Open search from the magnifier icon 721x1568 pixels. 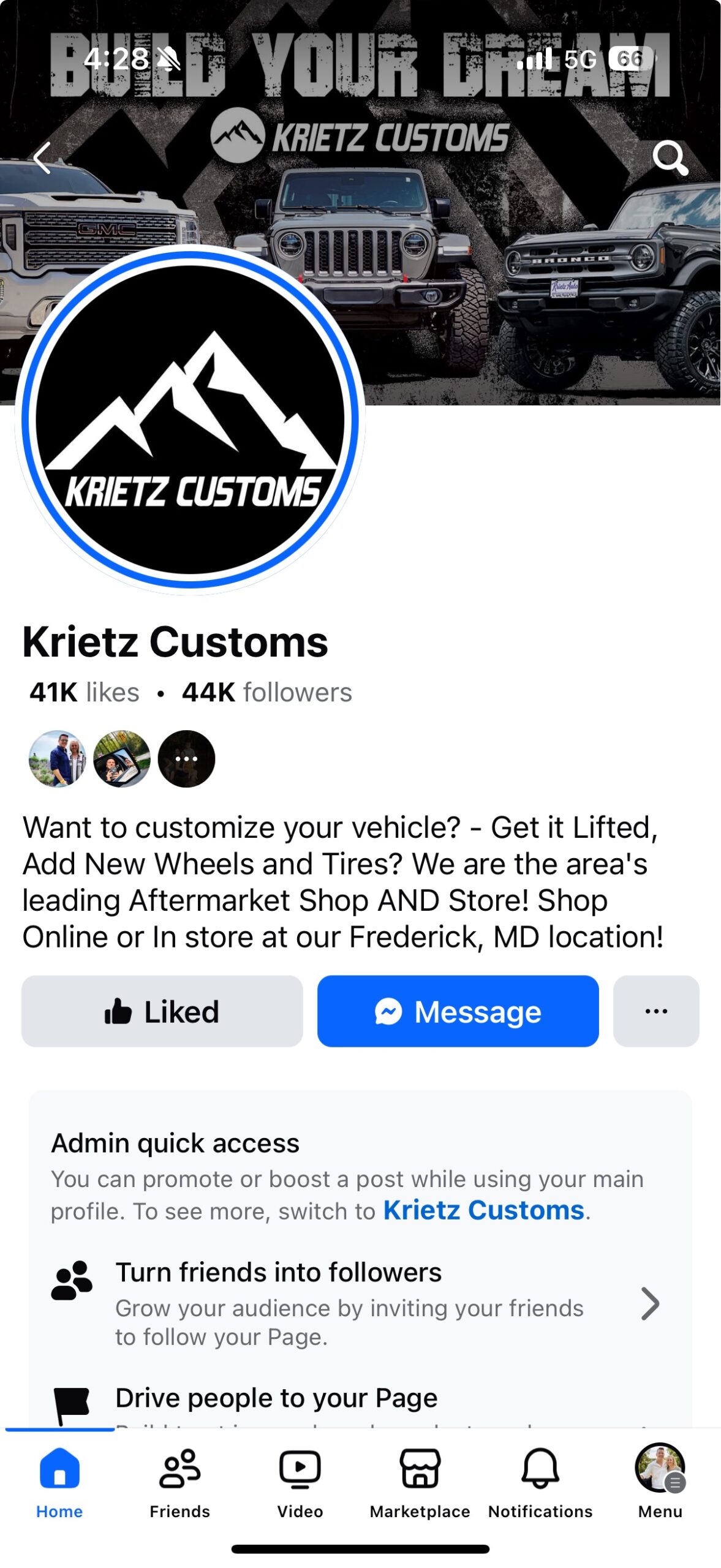[670, 158]
